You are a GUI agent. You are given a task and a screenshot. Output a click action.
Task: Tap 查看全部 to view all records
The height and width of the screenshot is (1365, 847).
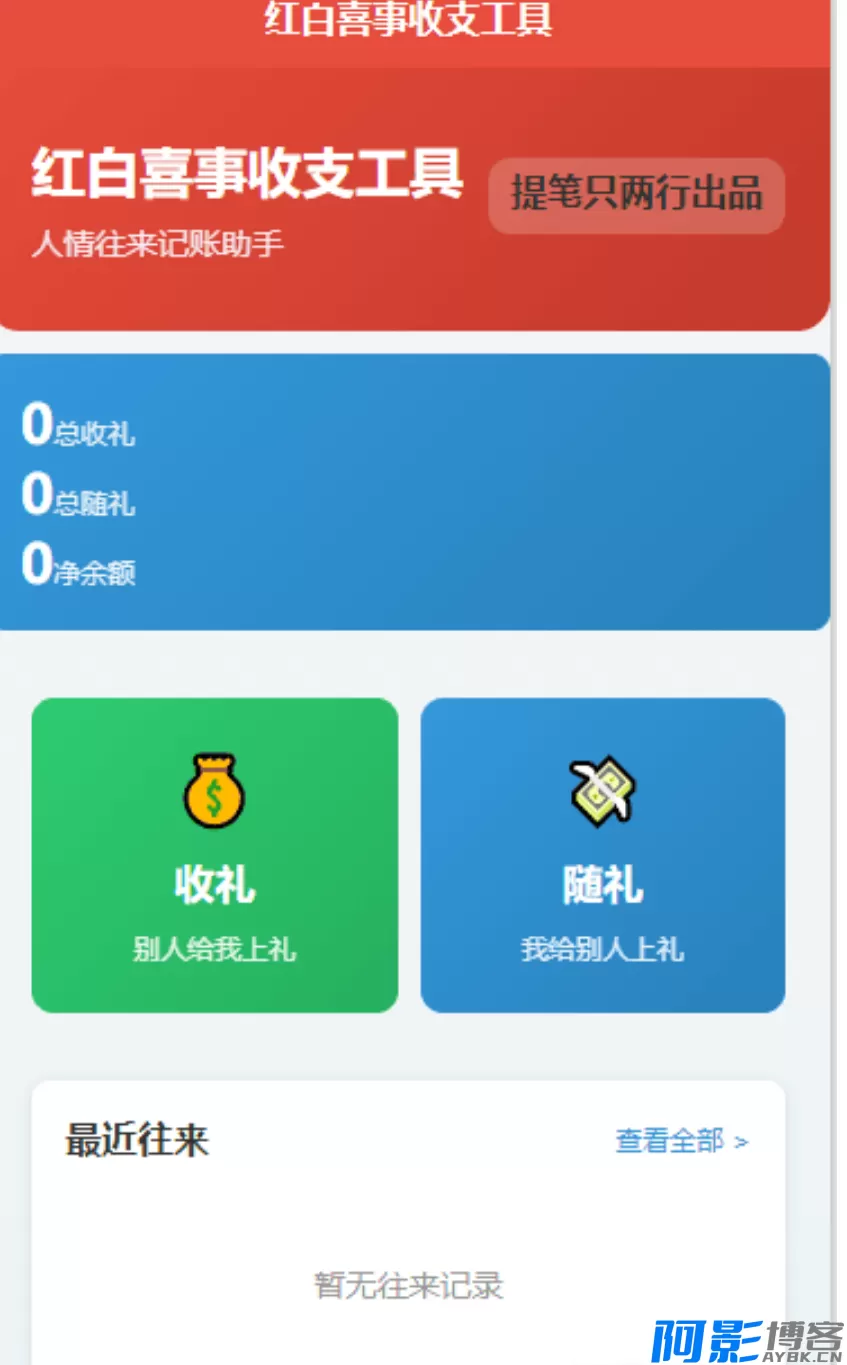click(681, 1141)
